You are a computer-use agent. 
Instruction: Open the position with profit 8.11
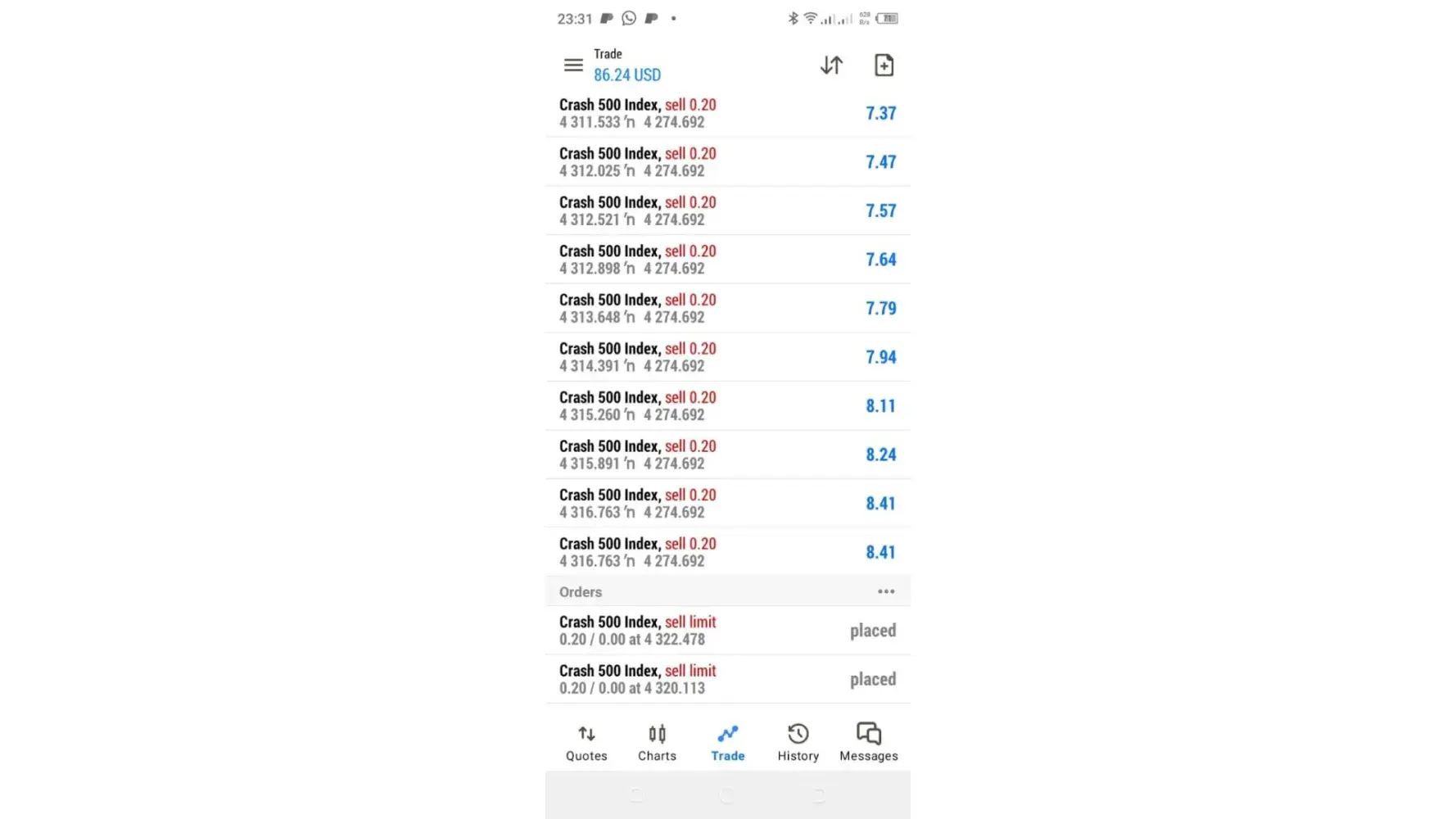(727, 405)
